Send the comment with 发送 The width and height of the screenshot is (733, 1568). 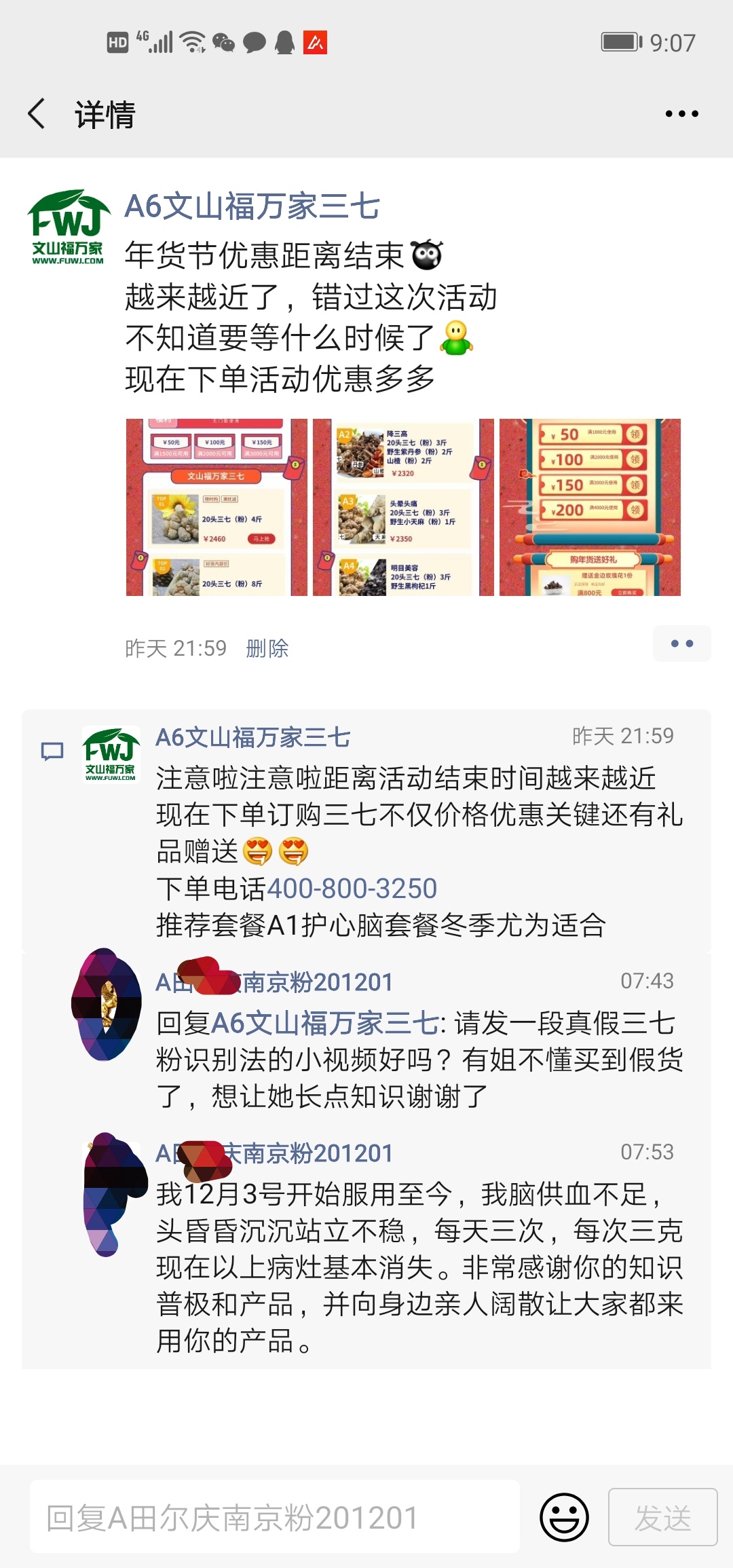[662, 1517]
